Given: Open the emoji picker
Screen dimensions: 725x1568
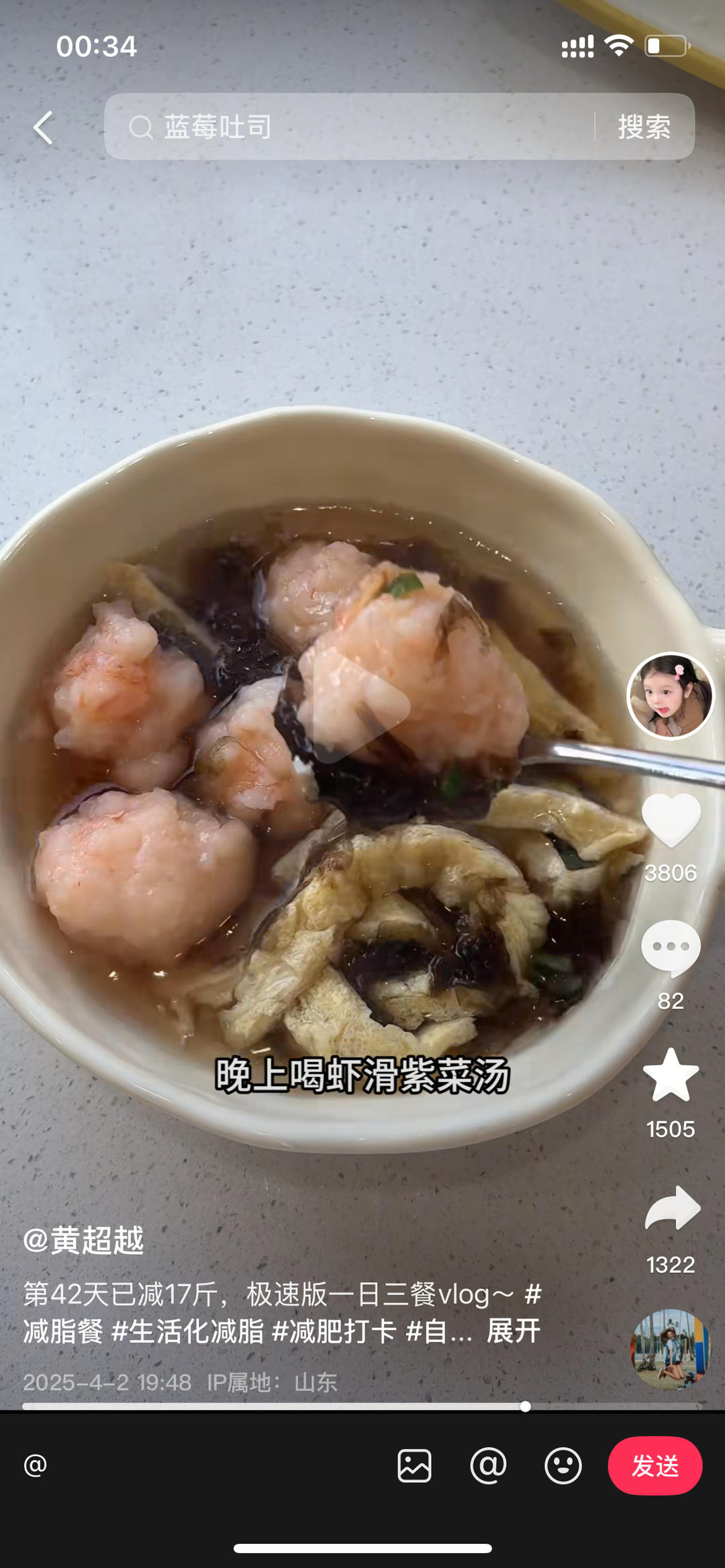Looking at the screenshot, I should pos(563,1465).
